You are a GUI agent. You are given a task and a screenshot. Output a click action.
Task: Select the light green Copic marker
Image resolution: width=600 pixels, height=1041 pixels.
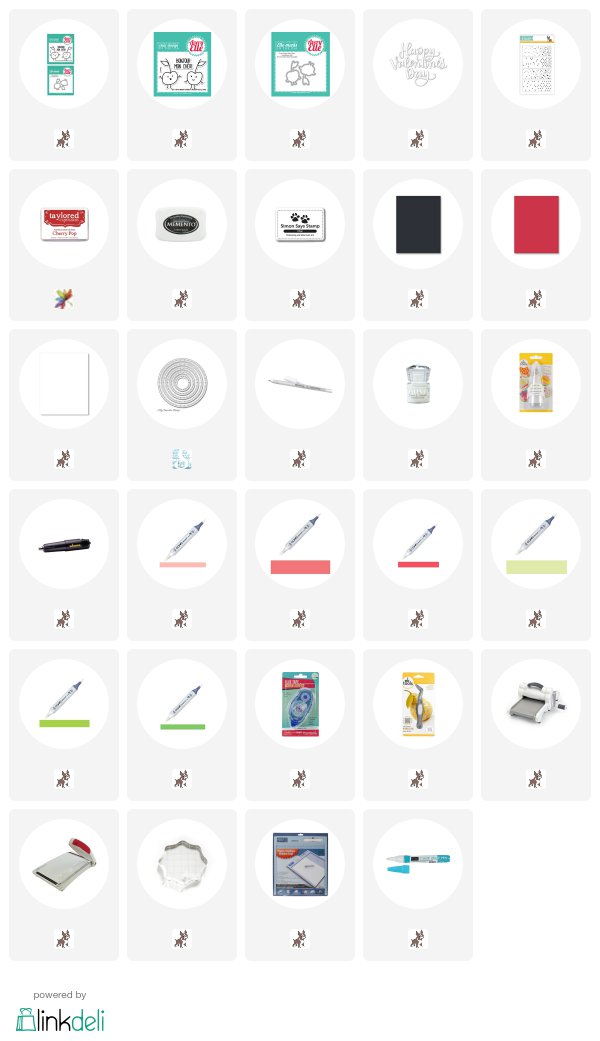click(x=536, y=544)
